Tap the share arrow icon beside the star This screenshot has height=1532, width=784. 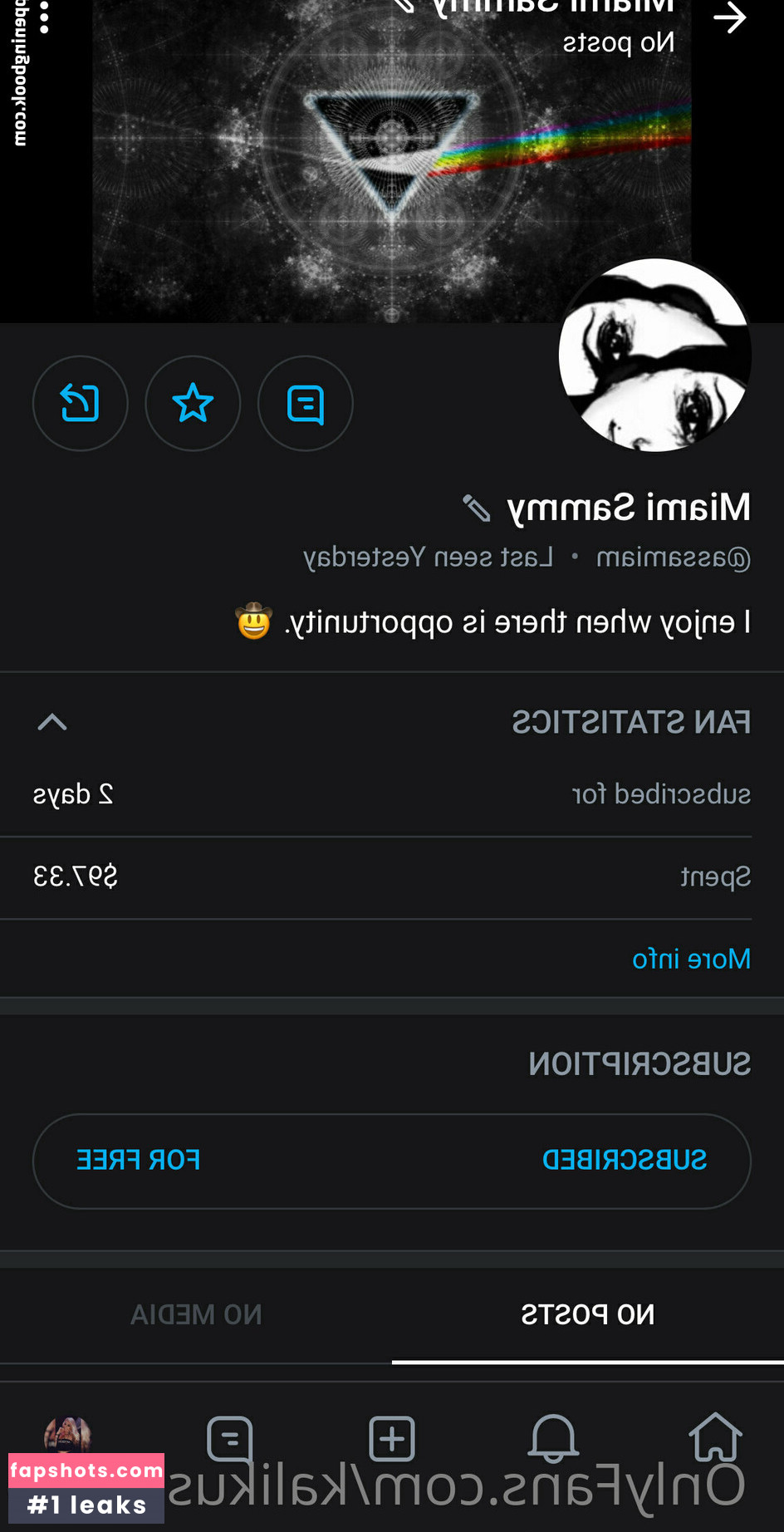pyautogui.click(x=81, y=404)
